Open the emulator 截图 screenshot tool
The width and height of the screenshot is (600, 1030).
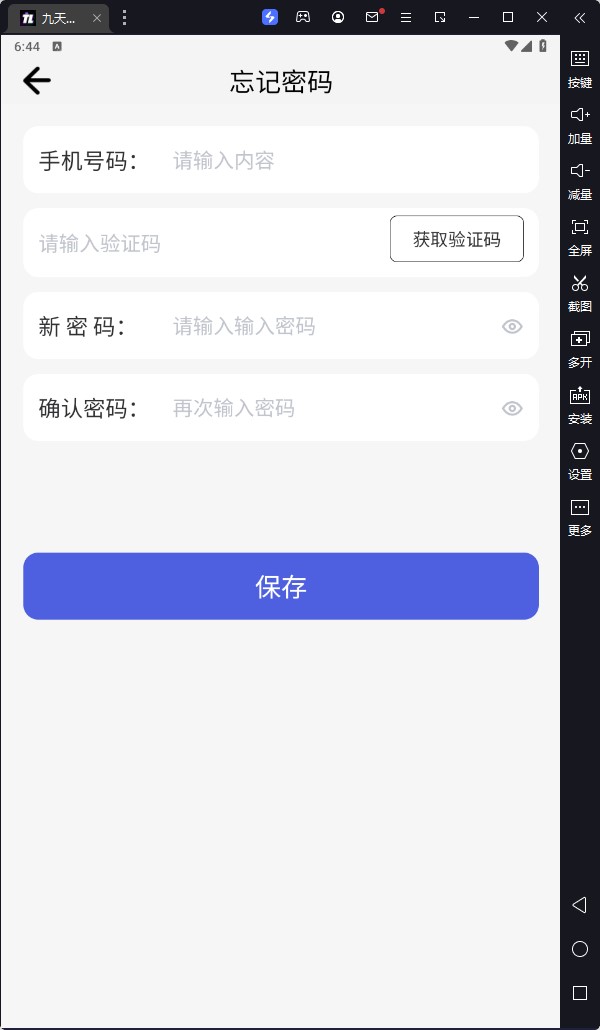[580, 292]
